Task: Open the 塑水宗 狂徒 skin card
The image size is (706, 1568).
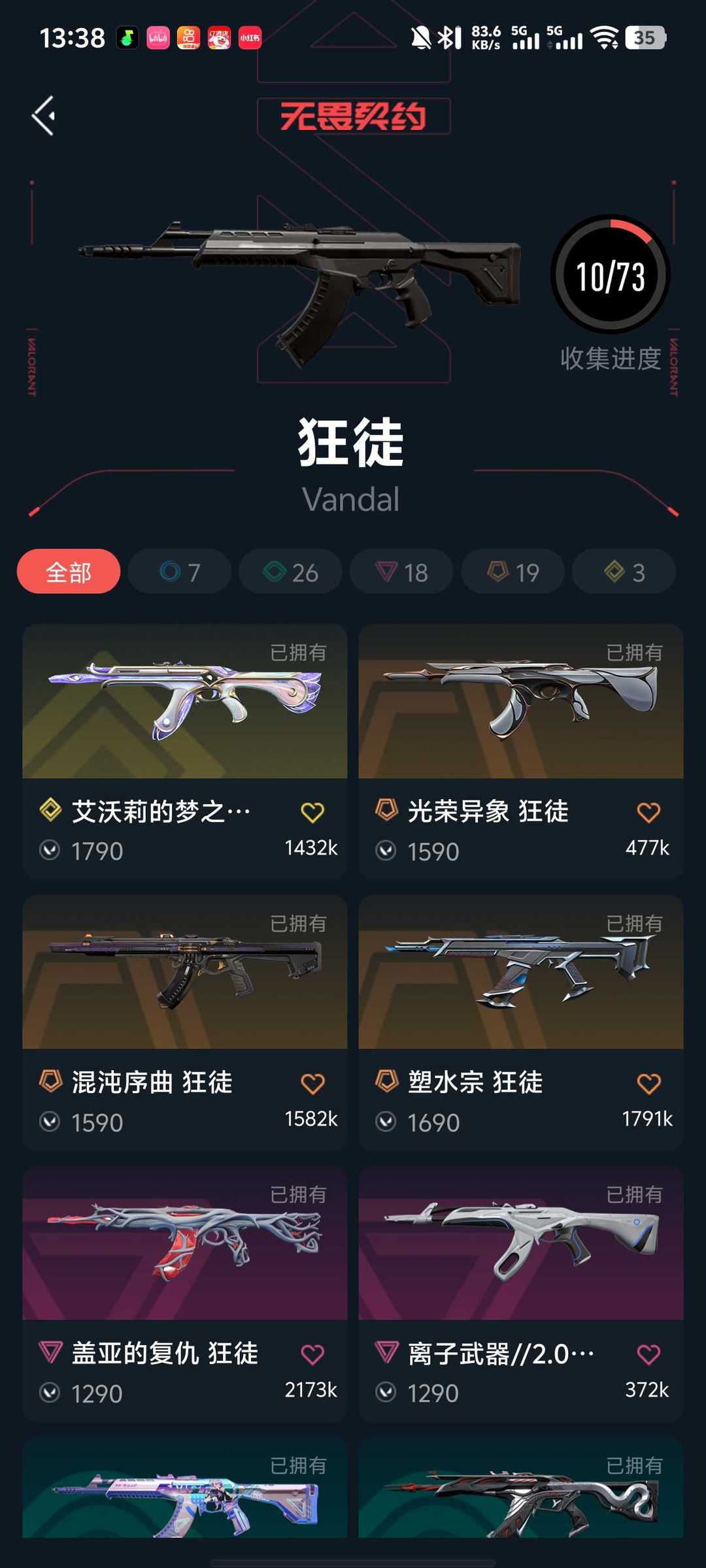Action: 521,1022
